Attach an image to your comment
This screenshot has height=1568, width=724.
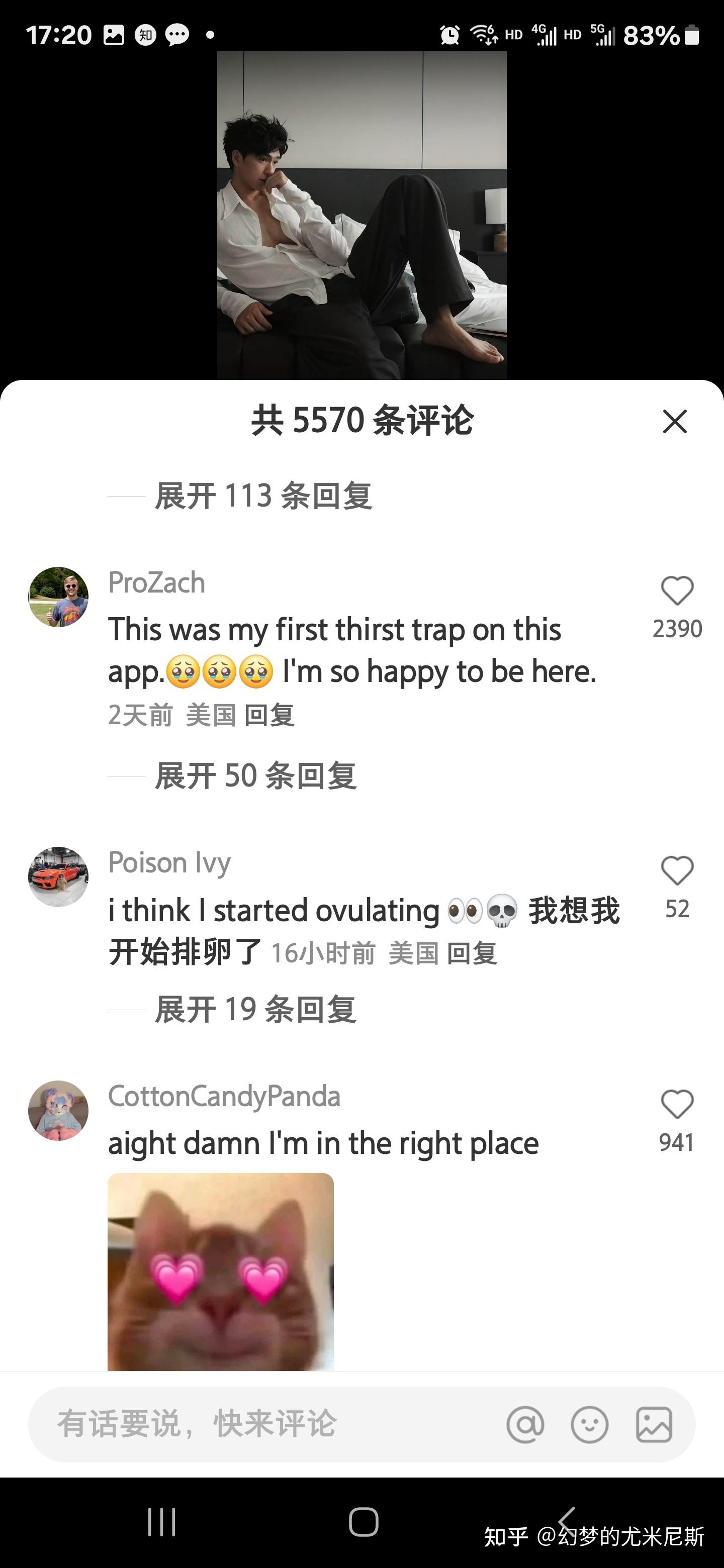[x=654, y=1424]
